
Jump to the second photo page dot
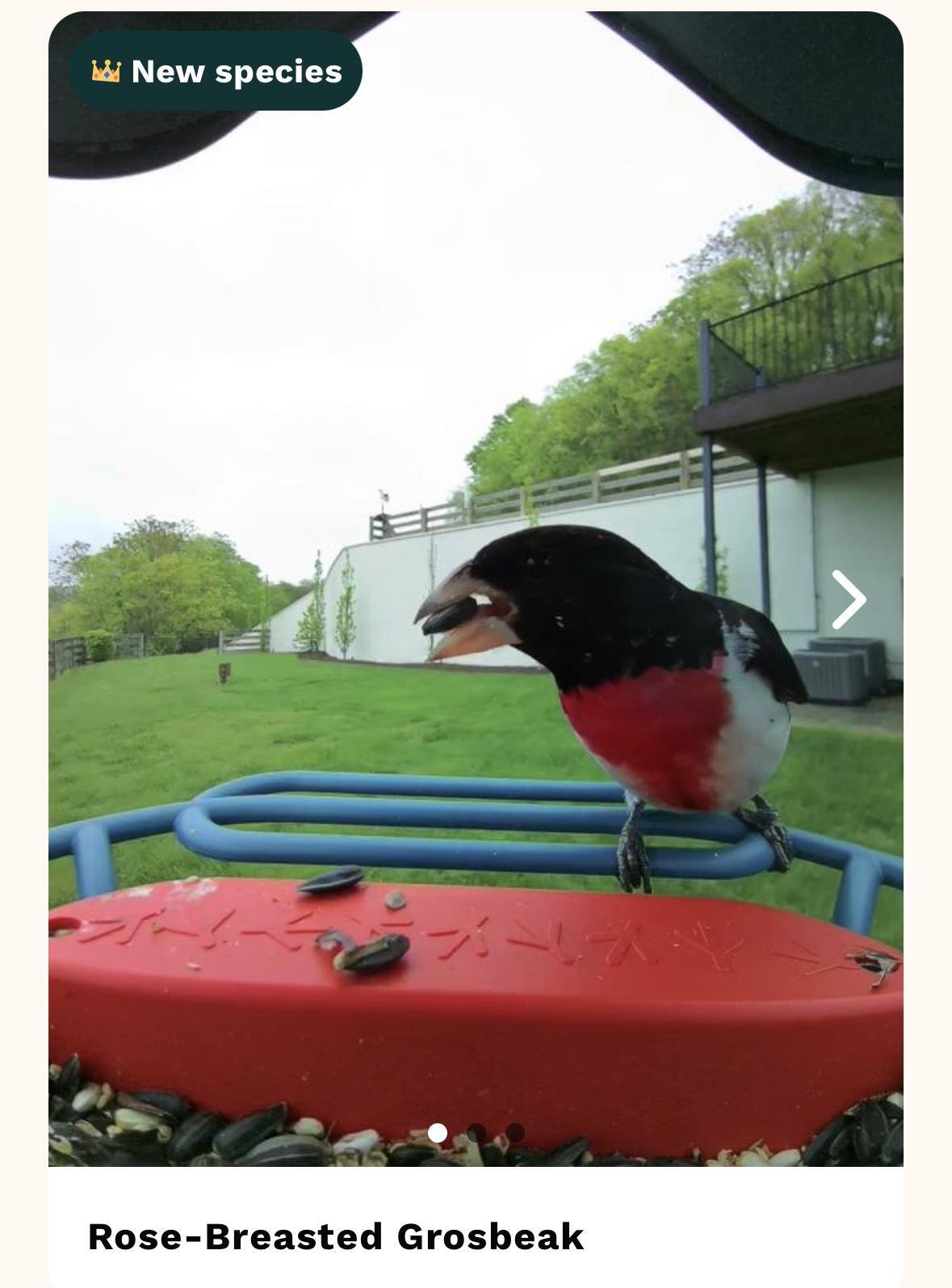pyautogui.click(x=476, y=1133)
